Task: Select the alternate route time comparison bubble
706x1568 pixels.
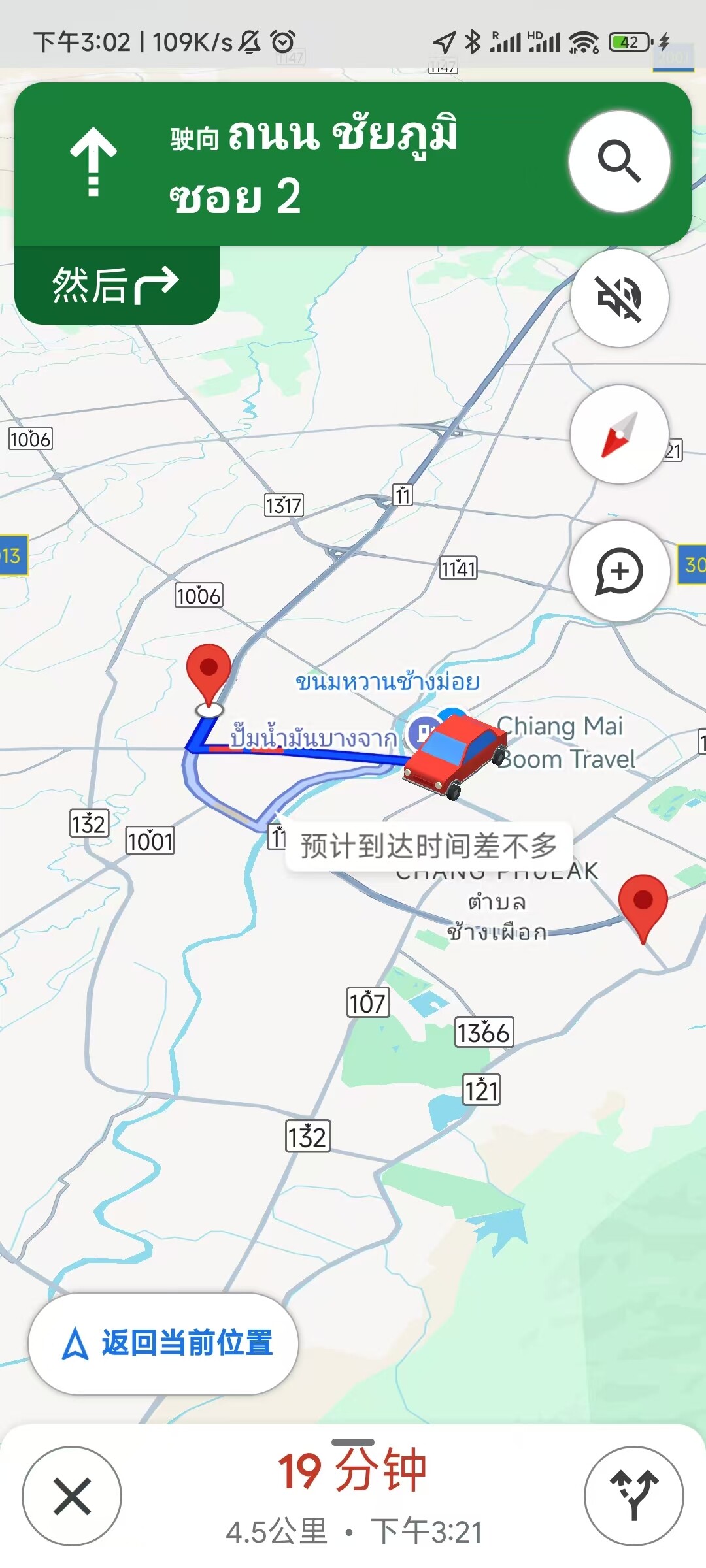Action: click(x=428, y=846)
